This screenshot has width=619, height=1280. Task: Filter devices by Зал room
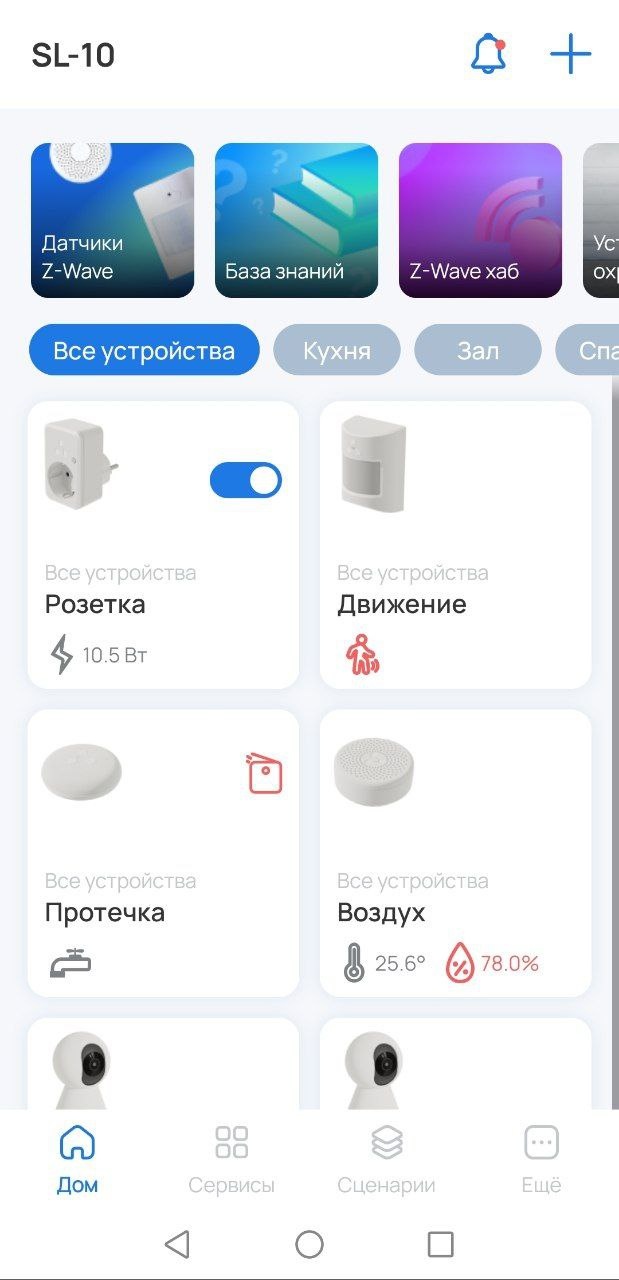point(477,351)
